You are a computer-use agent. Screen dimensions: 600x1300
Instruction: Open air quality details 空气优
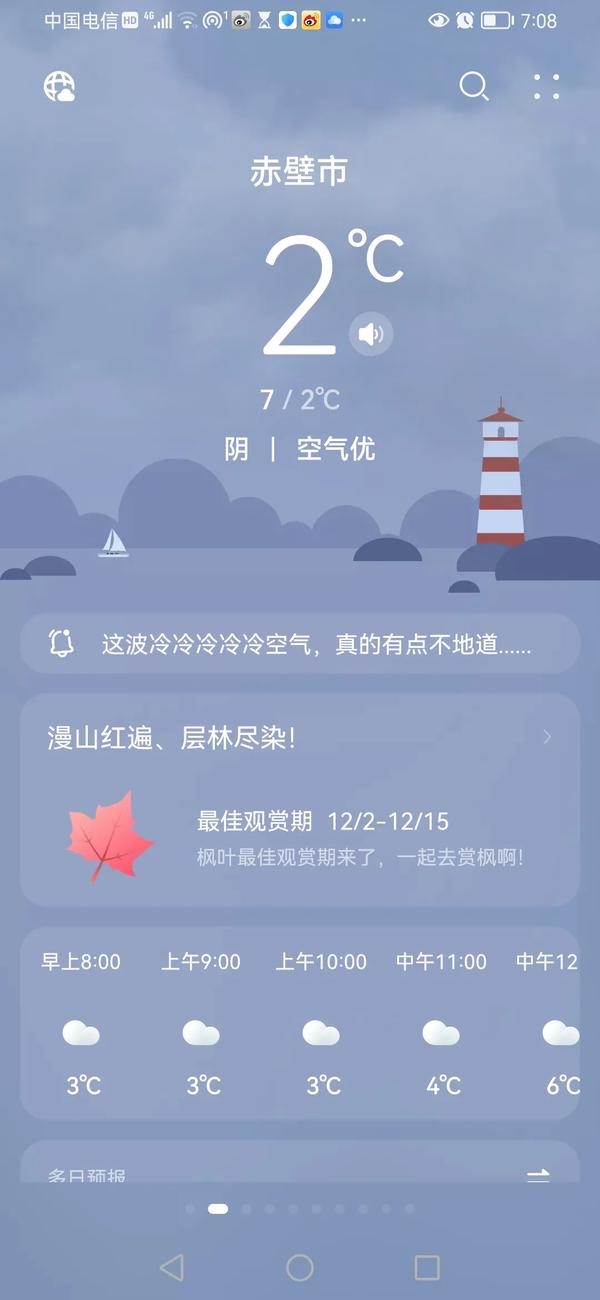click(x=336, y=449)
